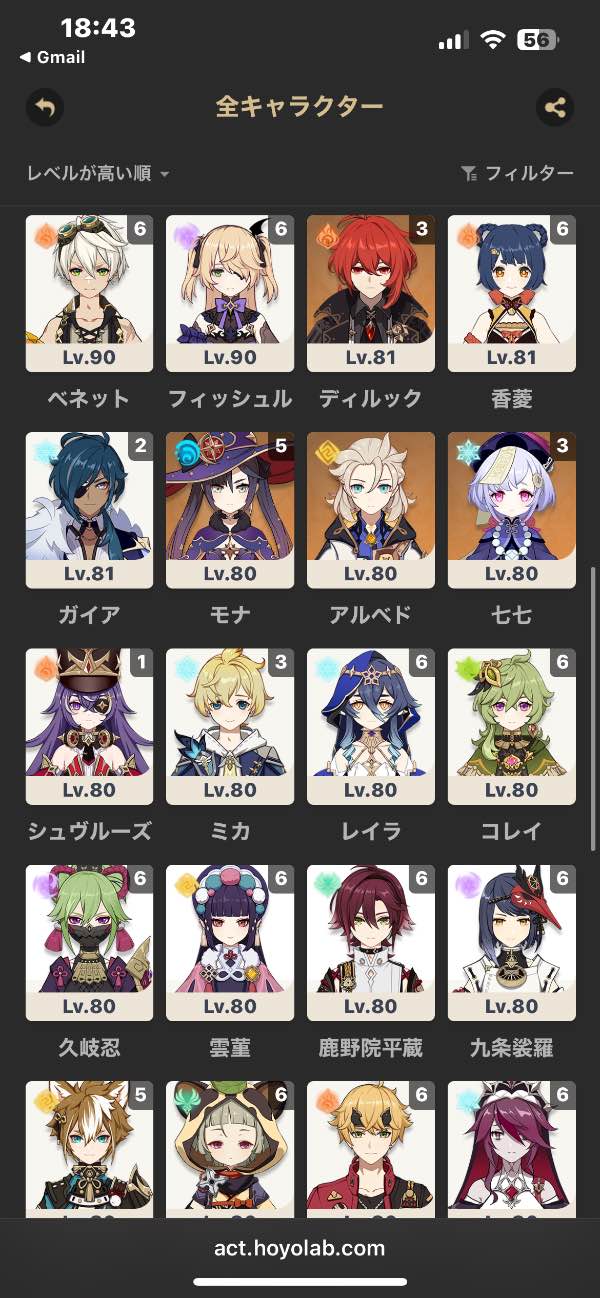Open the フィルター filter options

pos(517,174)
